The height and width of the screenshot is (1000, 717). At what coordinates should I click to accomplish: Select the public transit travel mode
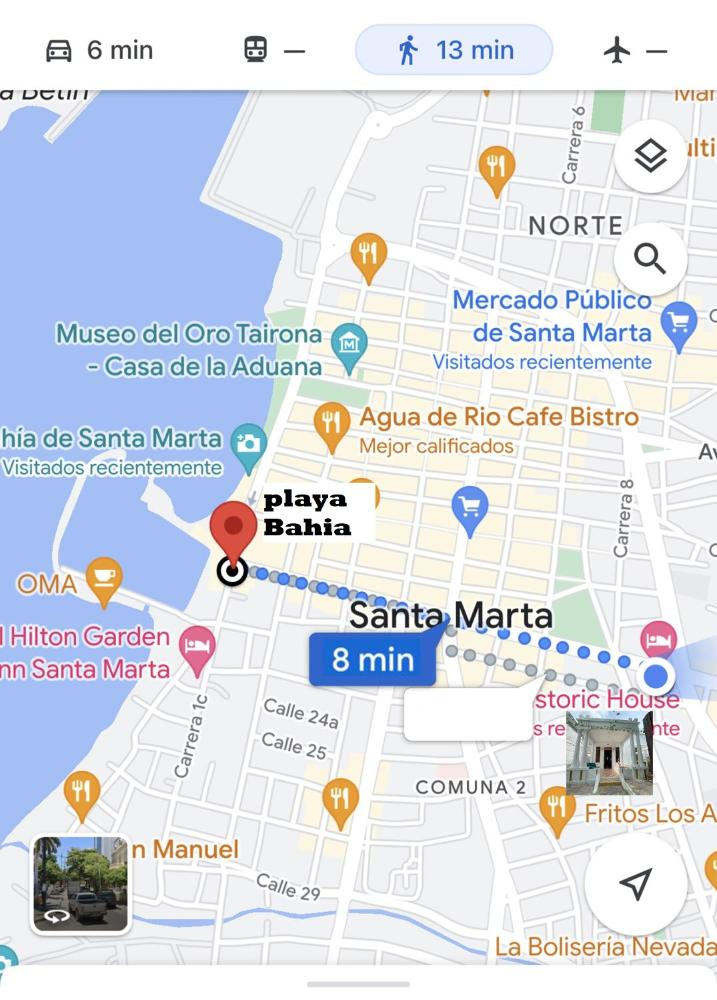tap(273, 50)
